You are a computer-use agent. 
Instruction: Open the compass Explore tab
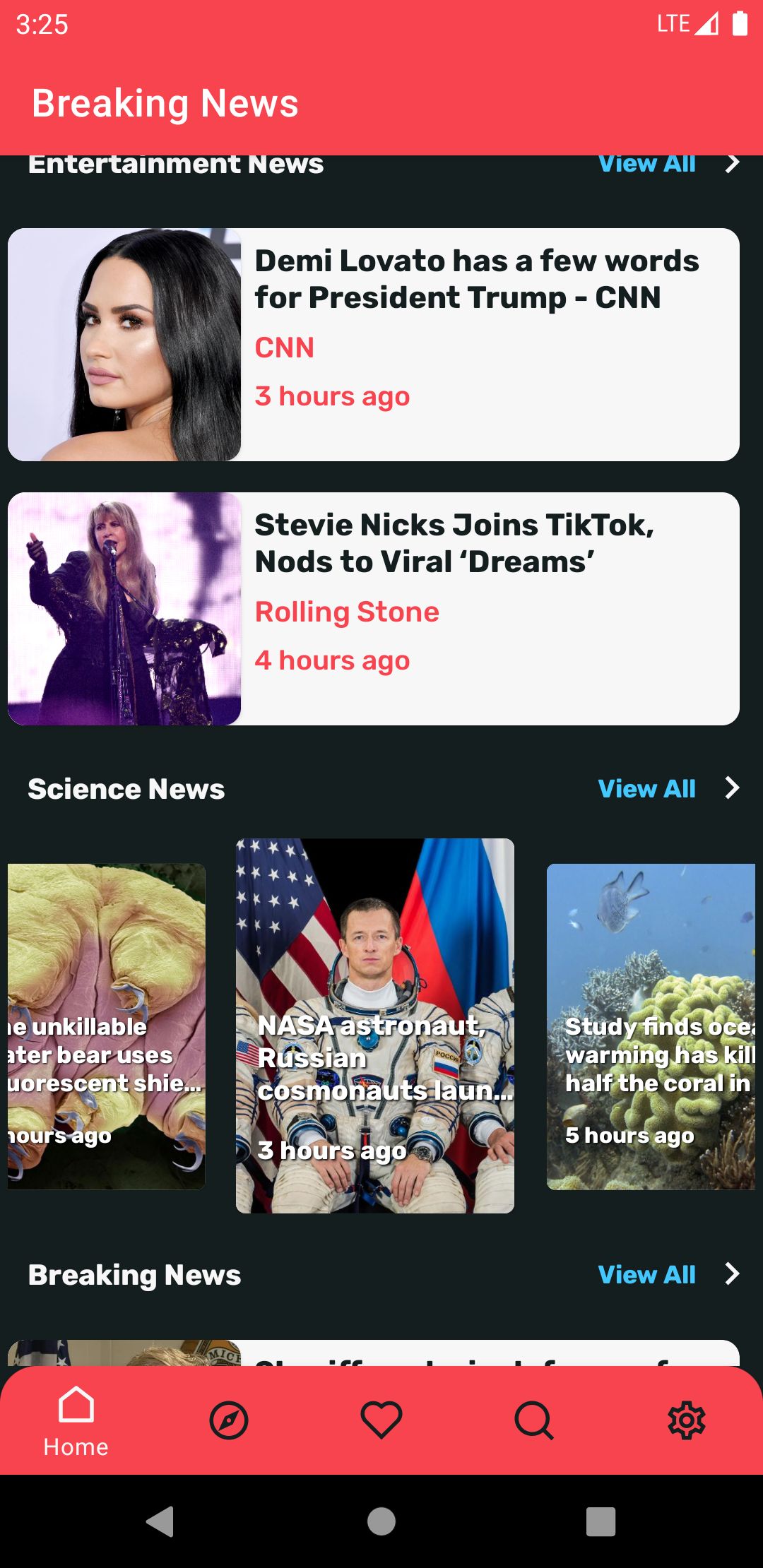tap(229, 1421)
